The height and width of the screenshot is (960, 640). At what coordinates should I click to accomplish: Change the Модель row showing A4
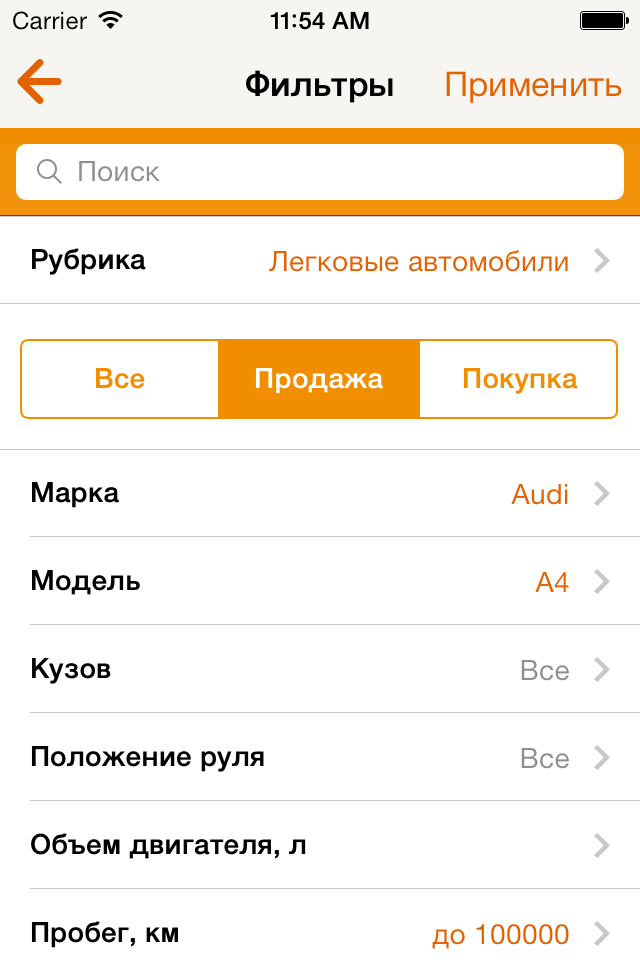[320, 581]
